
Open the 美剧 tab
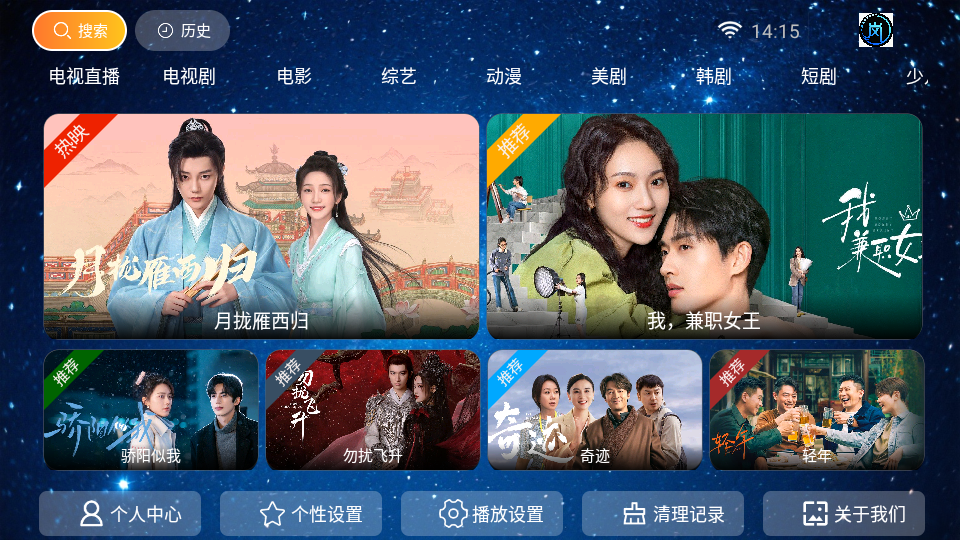click(609, 76)
